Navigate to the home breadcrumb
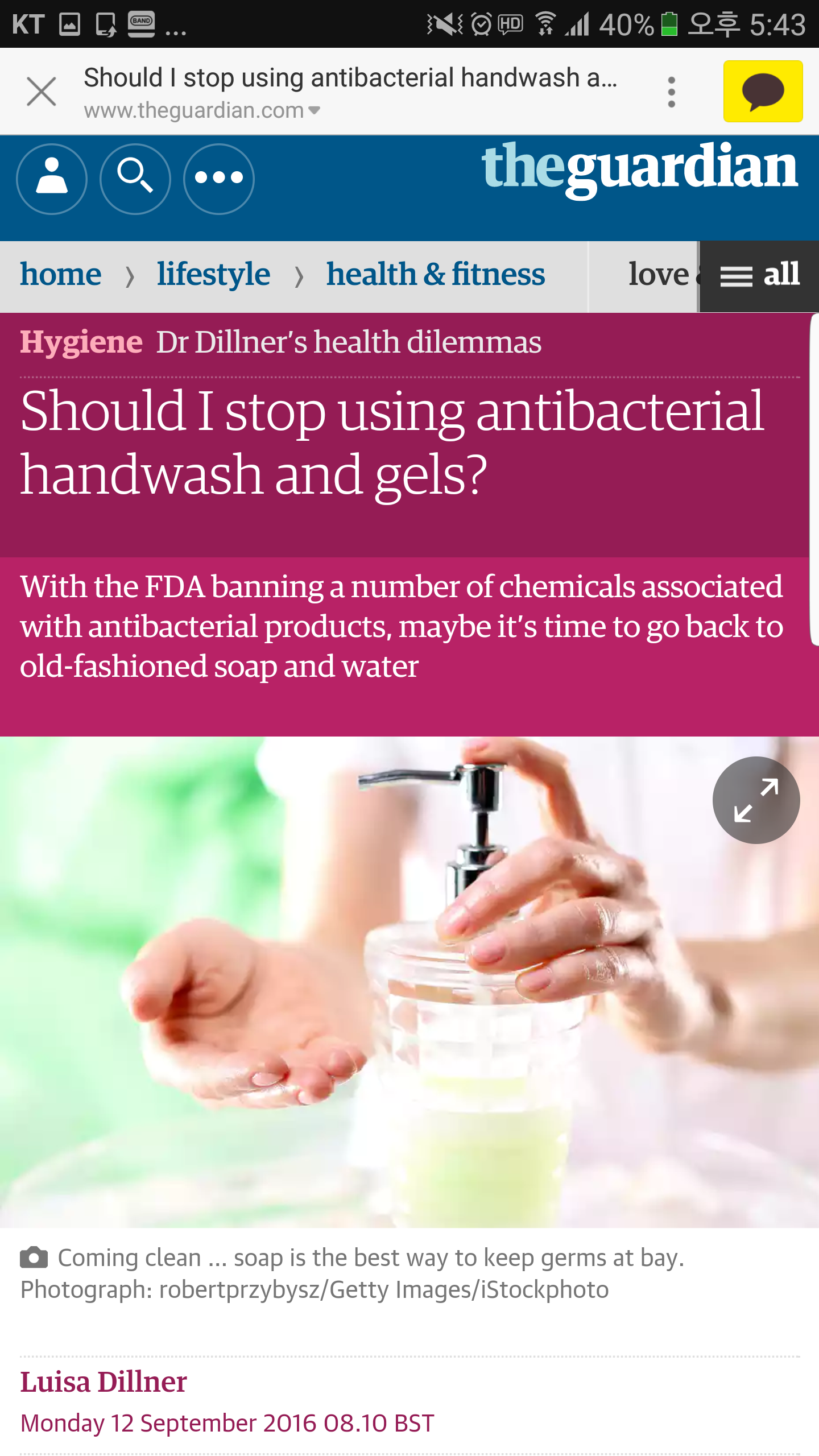The width and height of the screenshot is (819, 1456). pos(61,275)
